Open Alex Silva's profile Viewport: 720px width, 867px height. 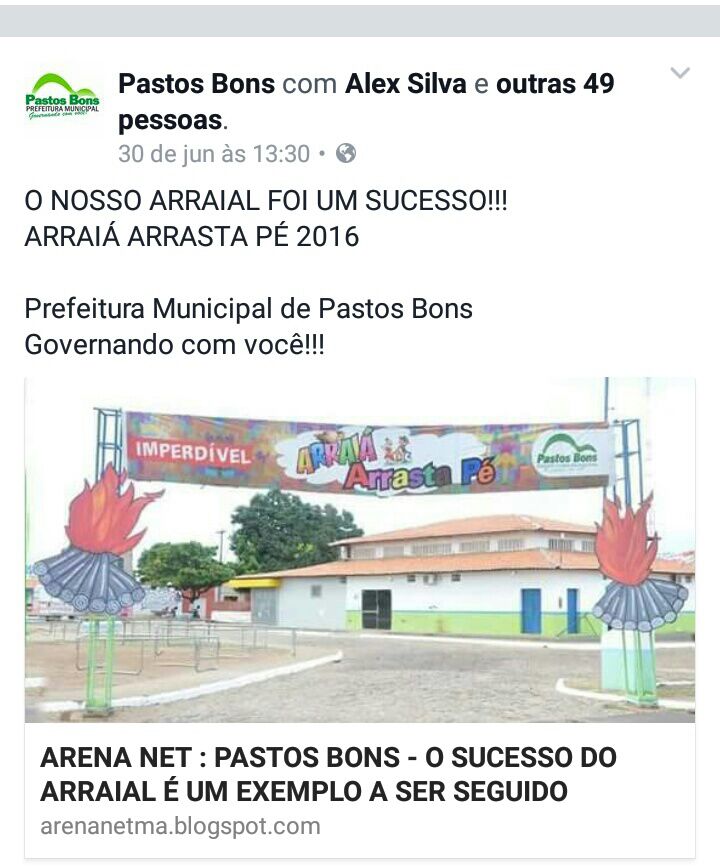[405, 84]
